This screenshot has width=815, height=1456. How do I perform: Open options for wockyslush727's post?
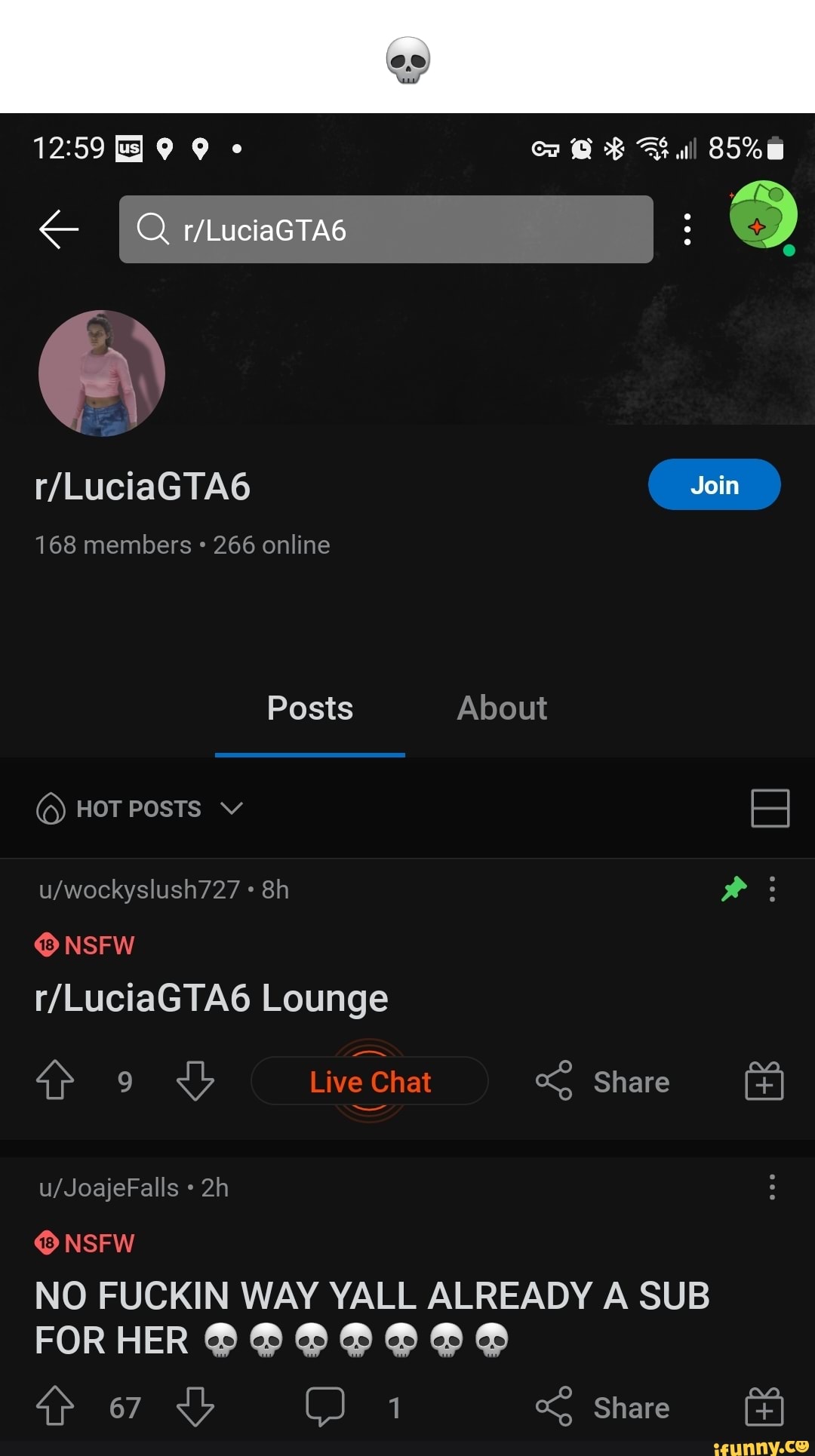coord(771,889)
